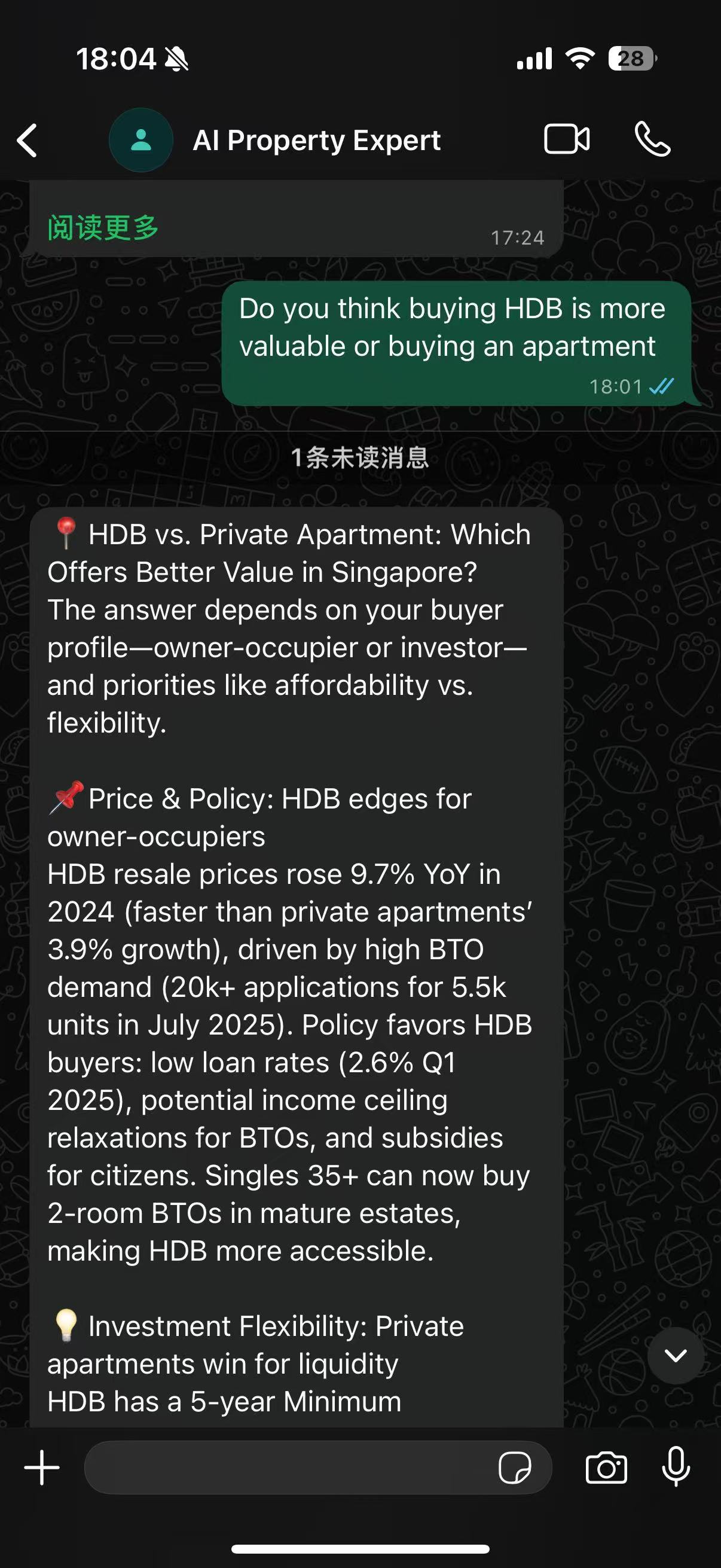Open contact info by tapping AI Property Expert

point(316,139)
